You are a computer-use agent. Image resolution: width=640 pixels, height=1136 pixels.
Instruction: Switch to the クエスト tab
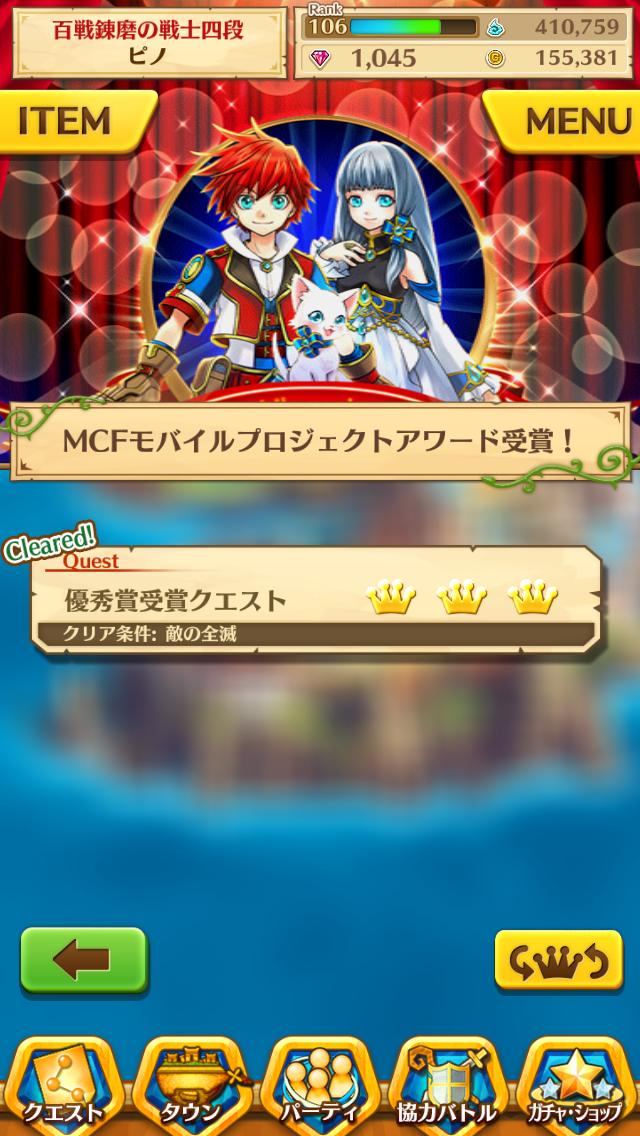tap(62, 1085)
